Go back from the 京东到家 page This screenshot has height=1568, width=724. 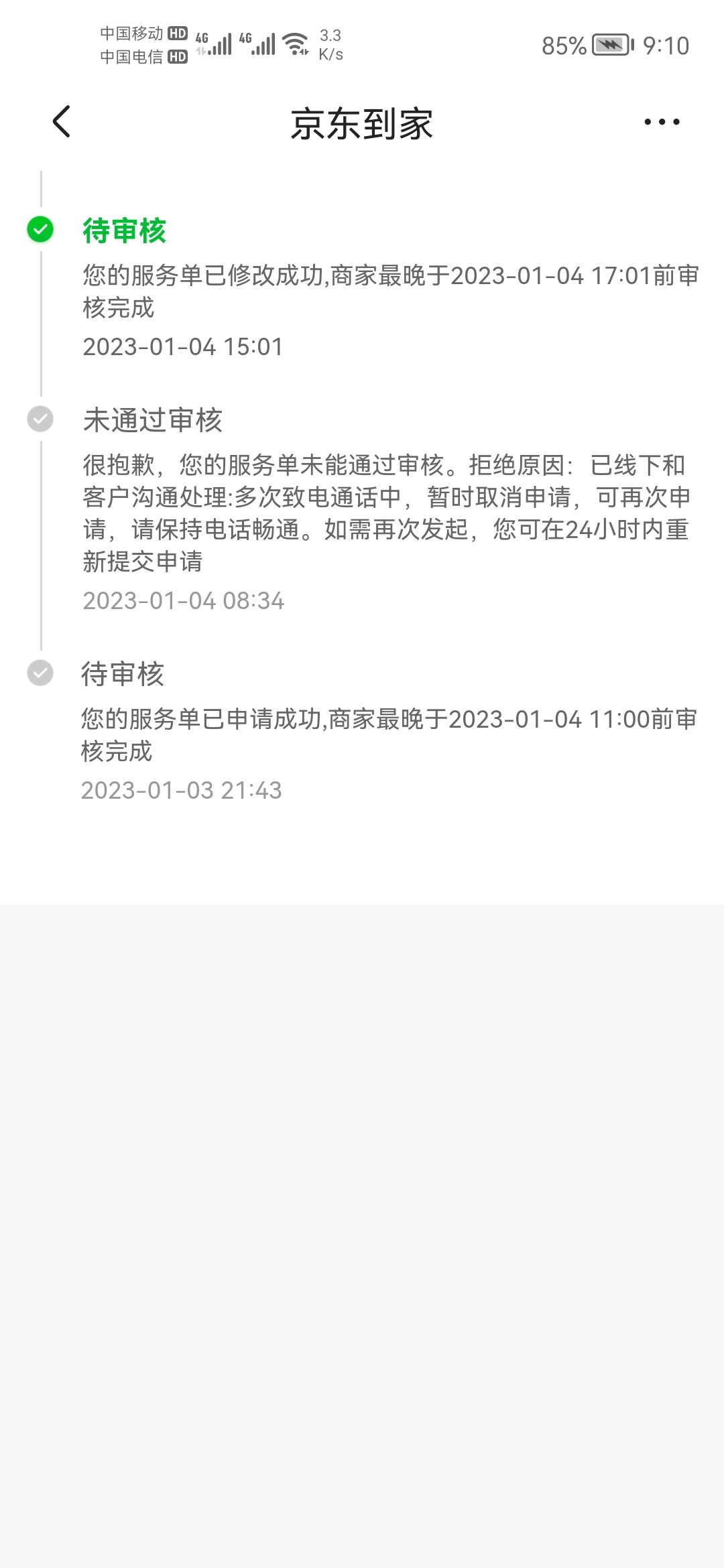coord(62,122)
